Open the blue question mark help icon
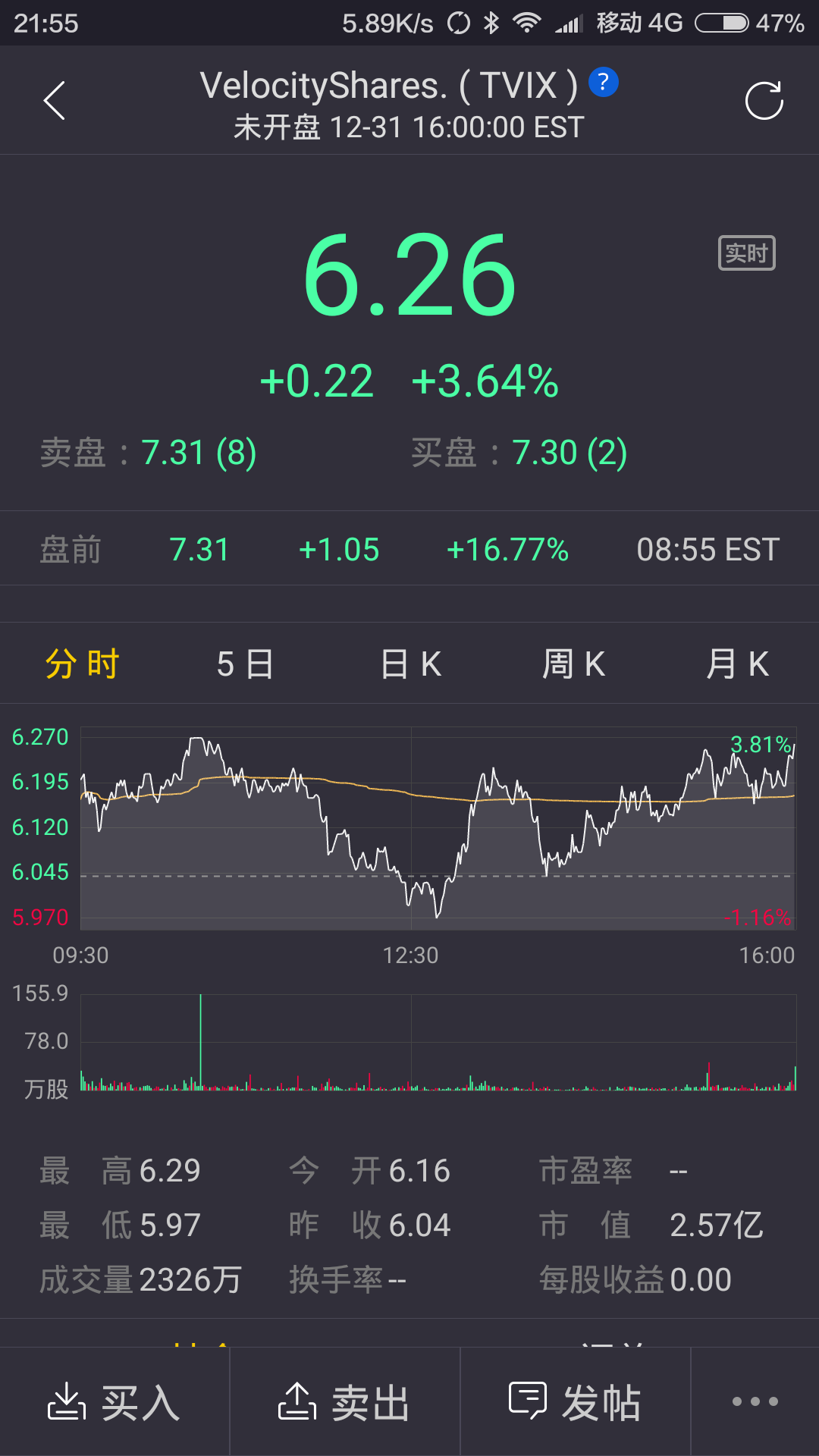819x1456 pixels. [604, 82]
